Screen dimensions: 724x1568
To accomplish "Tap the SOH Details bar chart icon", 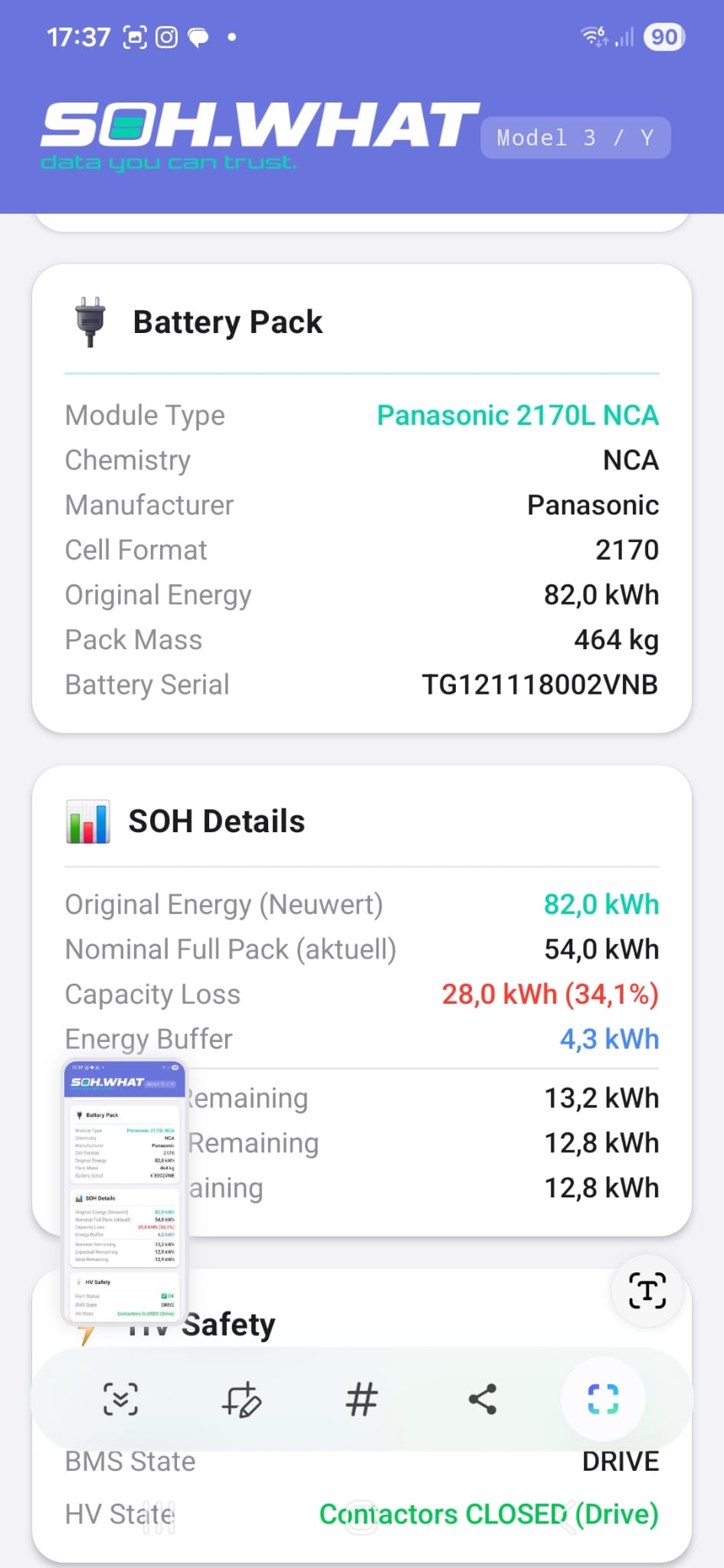I will (87, 819).
